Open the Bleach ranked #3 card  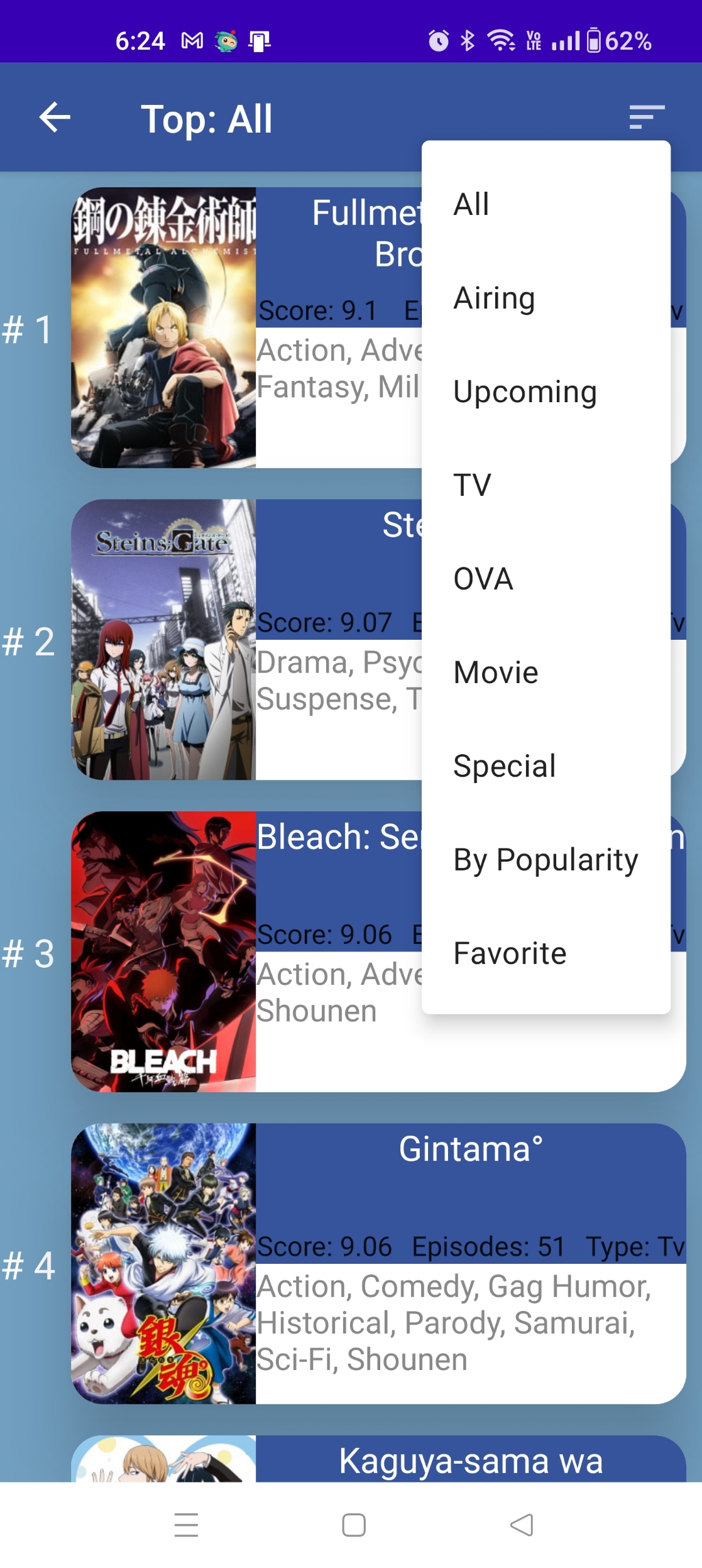point(163,951)
